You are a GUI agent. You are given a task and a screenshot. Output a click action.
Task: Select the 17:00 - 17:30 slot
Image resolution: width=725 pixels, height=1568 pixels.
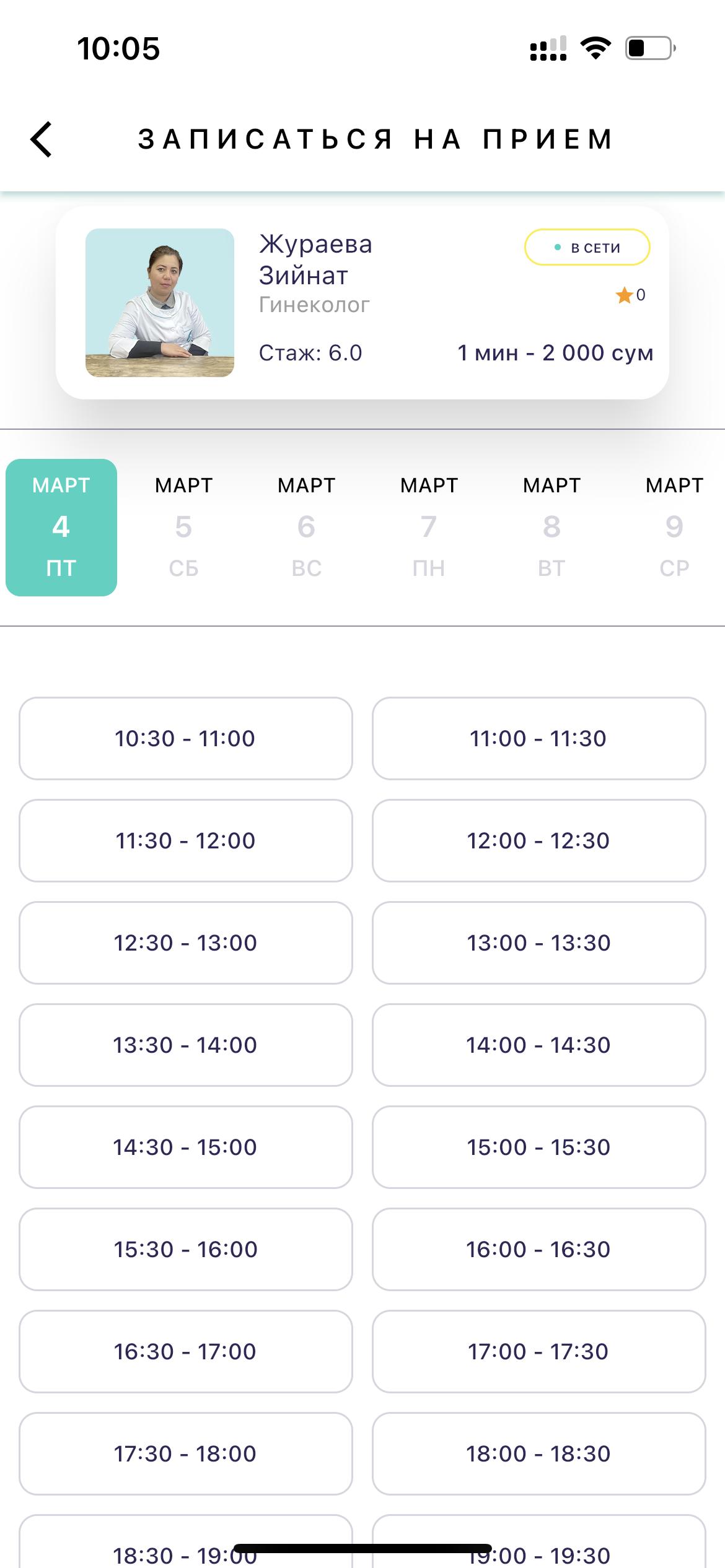click(x=539, y=1351)
